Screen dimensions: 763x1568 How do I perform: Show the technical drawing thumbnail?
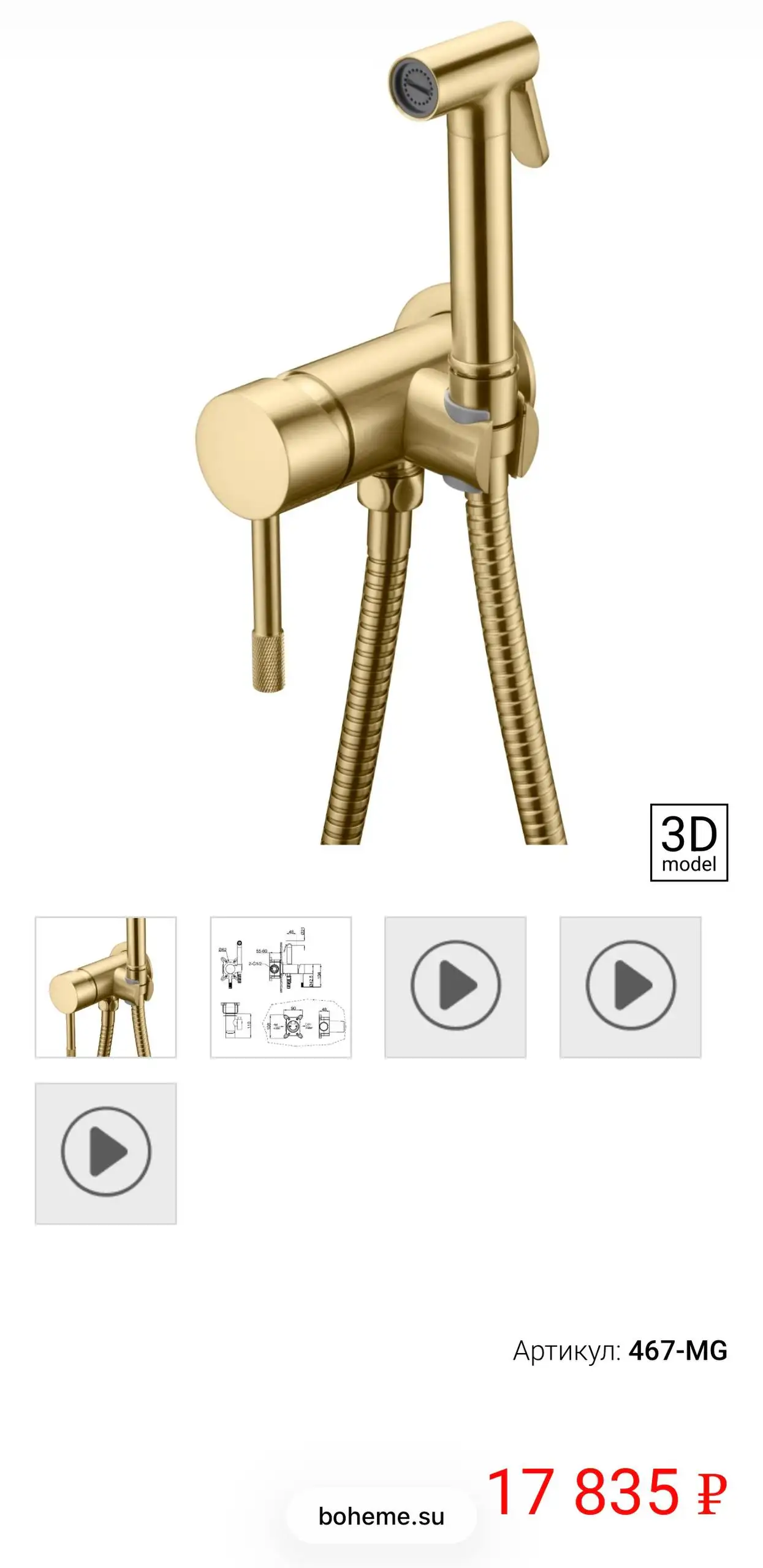click(281, 987)
